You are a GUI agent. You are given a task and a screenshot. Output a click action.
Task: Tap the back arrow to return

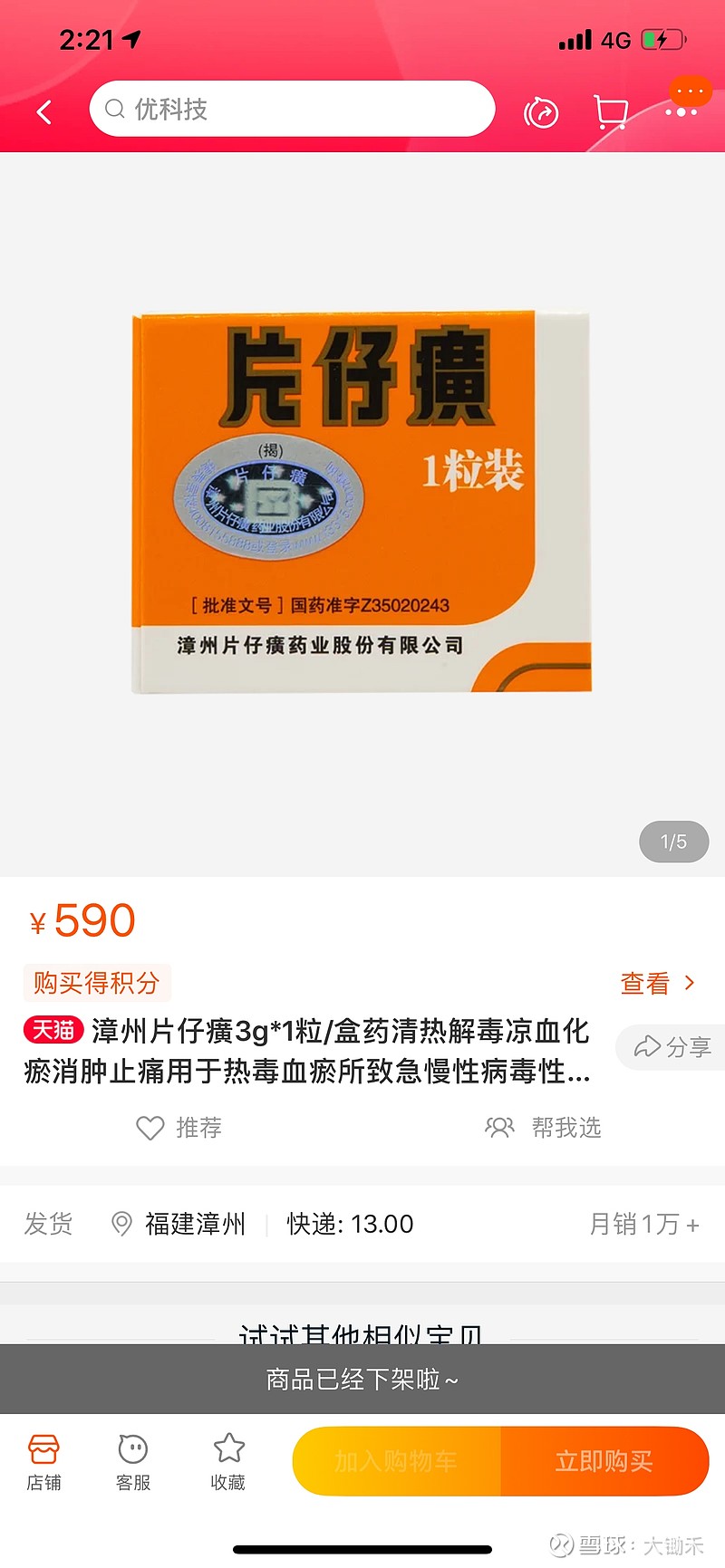[x=43, y=111]
